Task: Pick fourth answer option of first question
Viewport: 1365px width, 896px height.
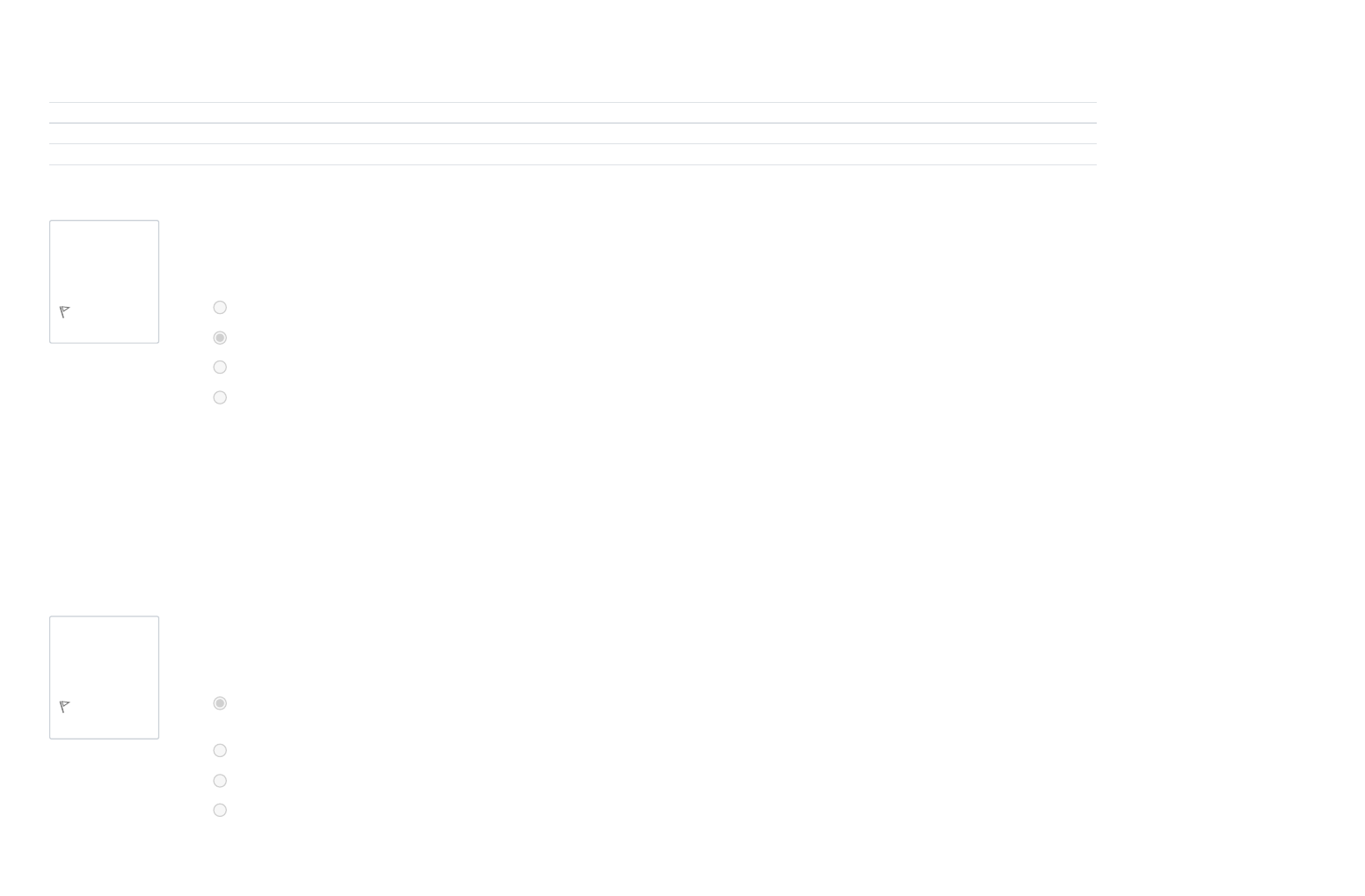Action: pos(220,397)
